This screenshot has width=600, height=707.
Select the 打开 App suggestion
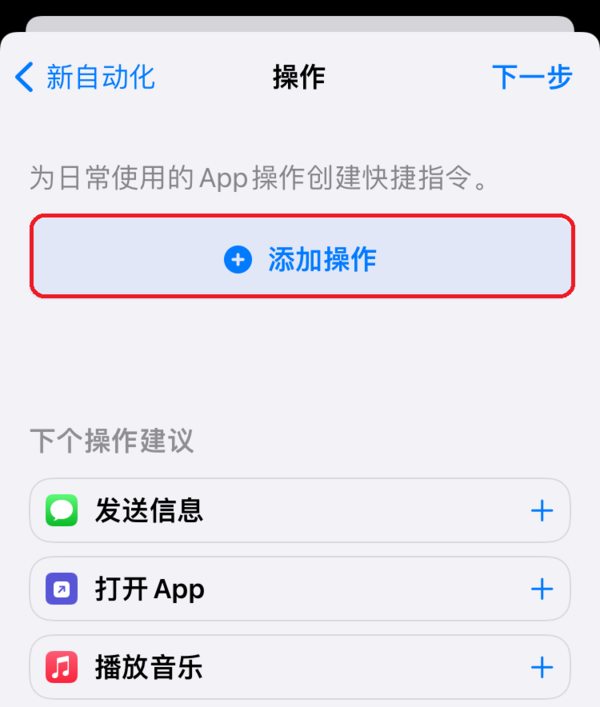[x=150, y=589]
